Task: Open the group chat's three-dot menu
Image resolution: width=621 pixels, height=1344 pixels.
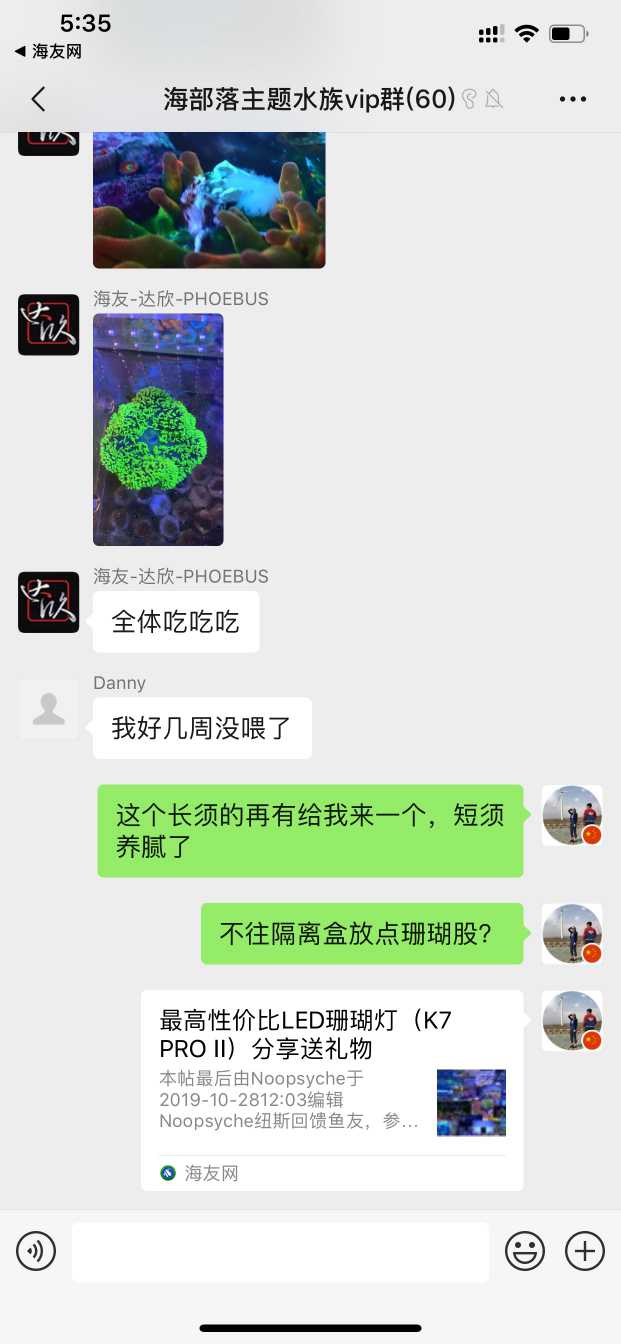Action: point(572,99)
